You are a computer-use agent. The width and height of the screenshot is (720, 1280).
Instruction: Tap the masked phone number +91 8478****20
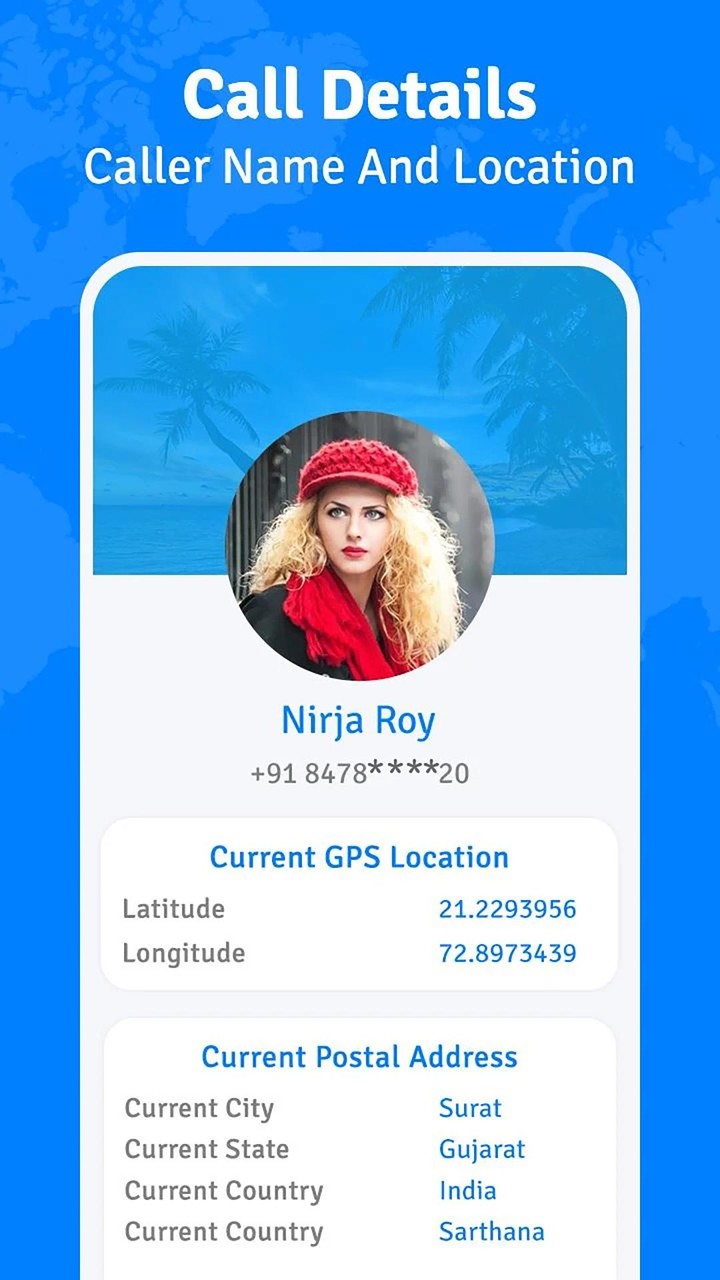click(357, 772)
